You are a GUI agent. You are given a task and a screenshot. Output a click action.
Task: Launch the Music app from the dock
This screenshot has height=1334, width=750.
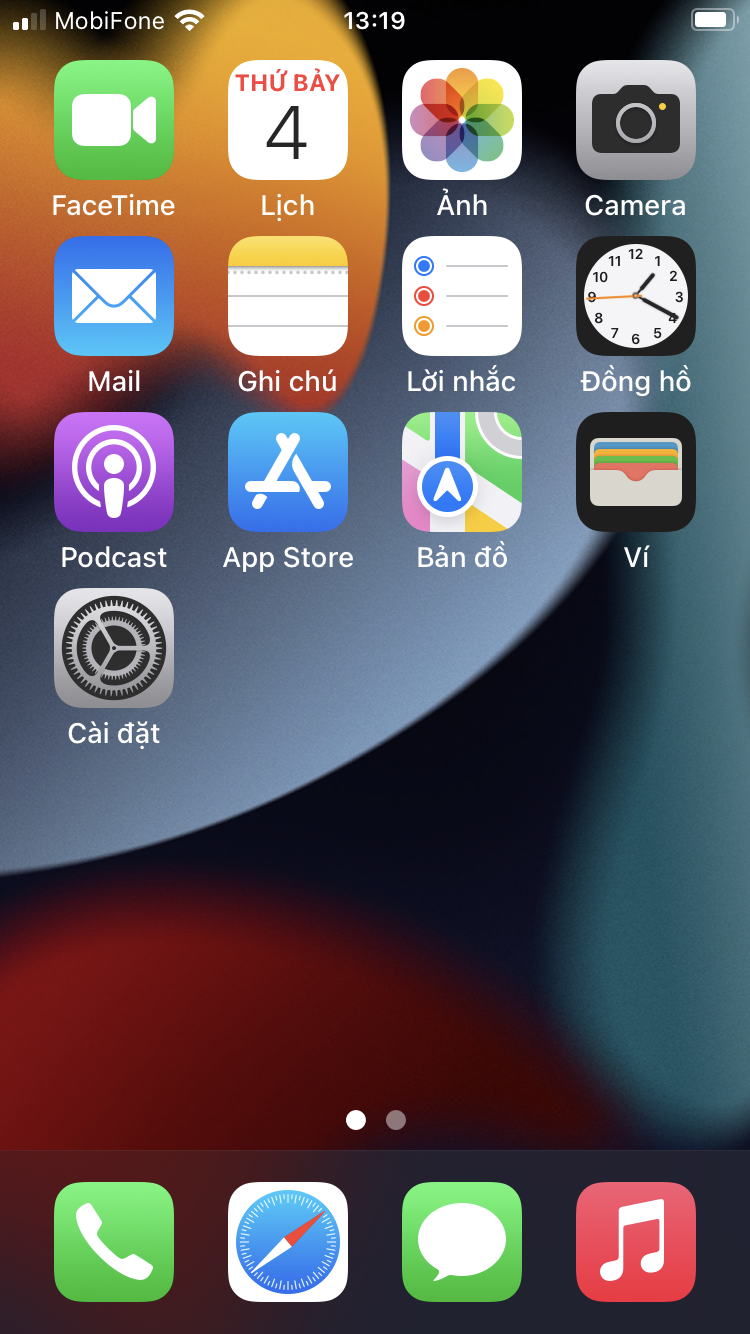[636, 1242]
